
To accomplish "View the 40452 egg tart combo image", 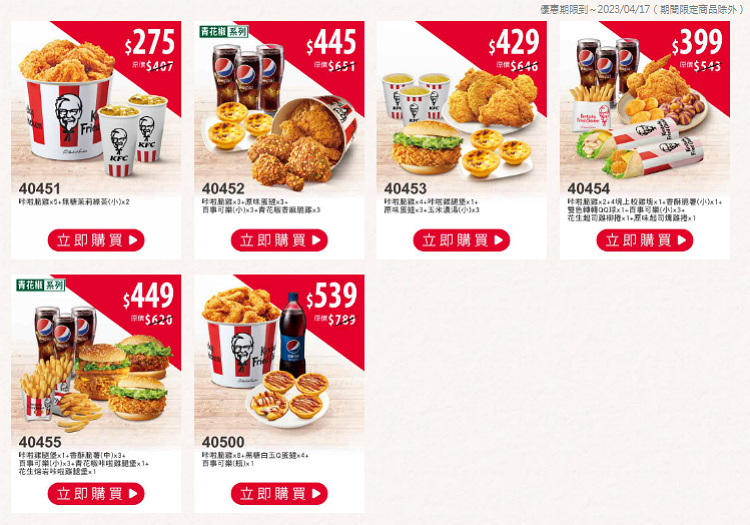I will pyautogui.click(x=279, y=105).
